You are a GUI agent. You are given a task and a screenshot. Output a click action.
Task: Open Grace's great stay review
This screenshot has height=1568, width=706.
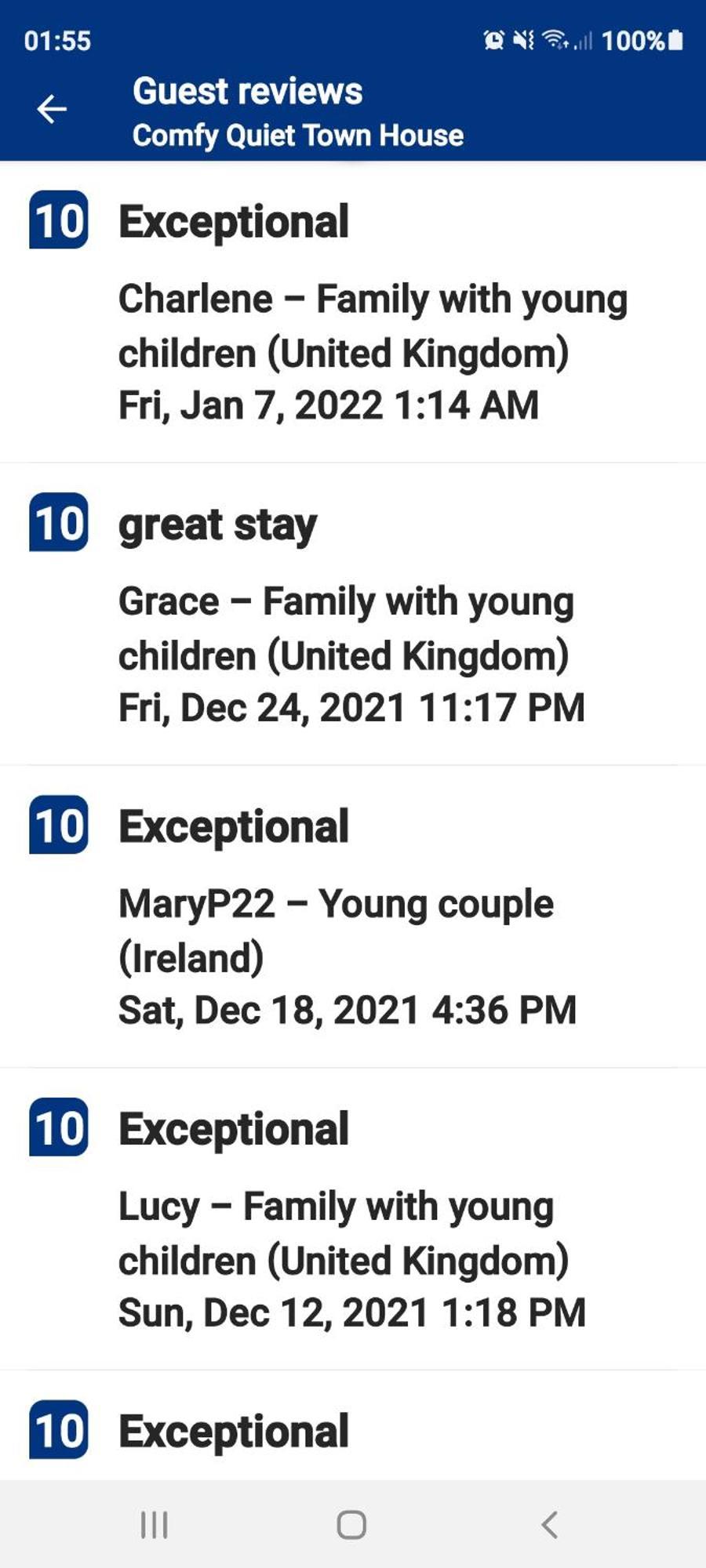coord(353,615)
